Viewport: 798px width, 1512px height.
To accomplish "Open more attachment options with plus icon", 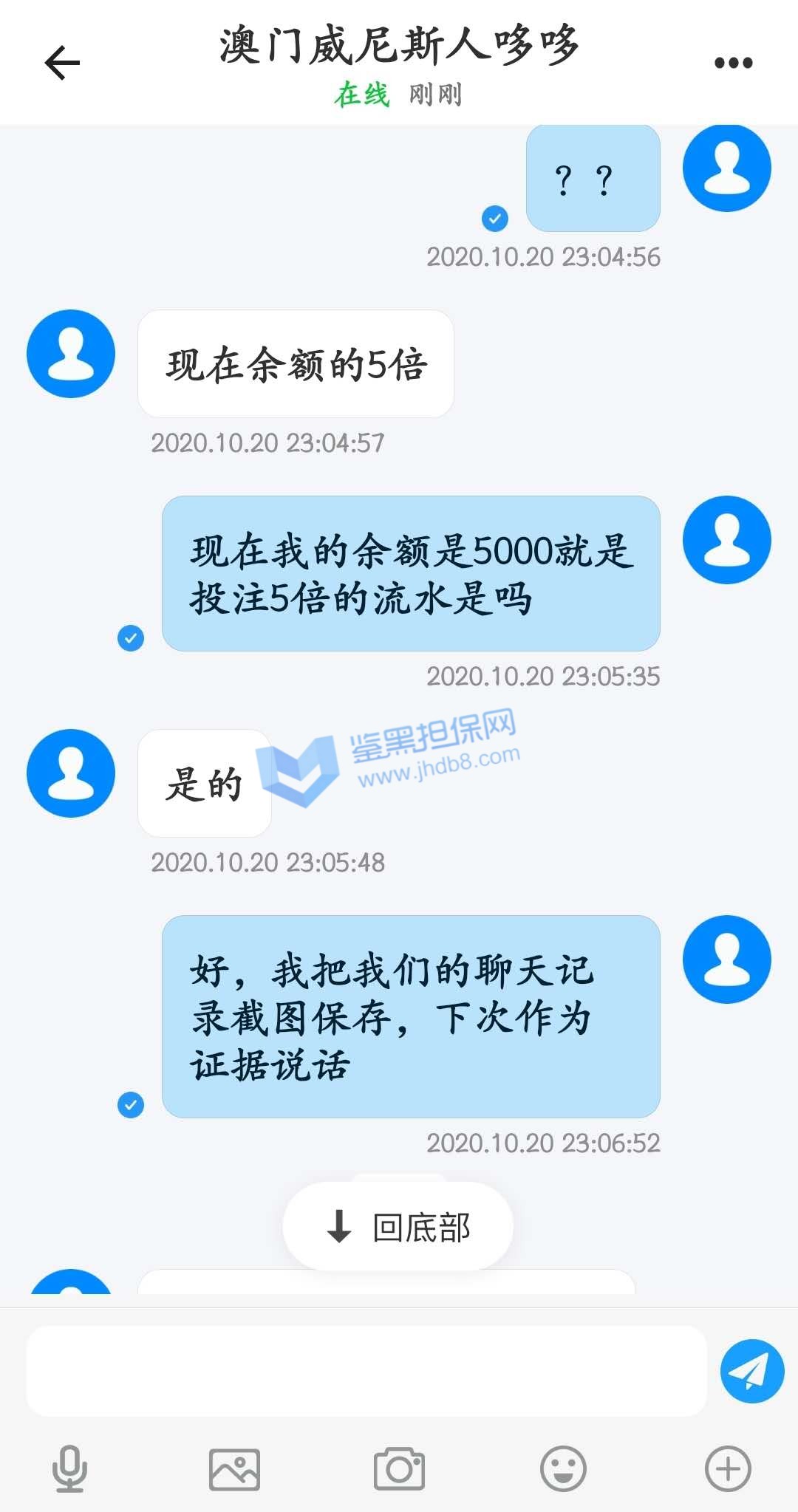I will tap(728, 1468).
